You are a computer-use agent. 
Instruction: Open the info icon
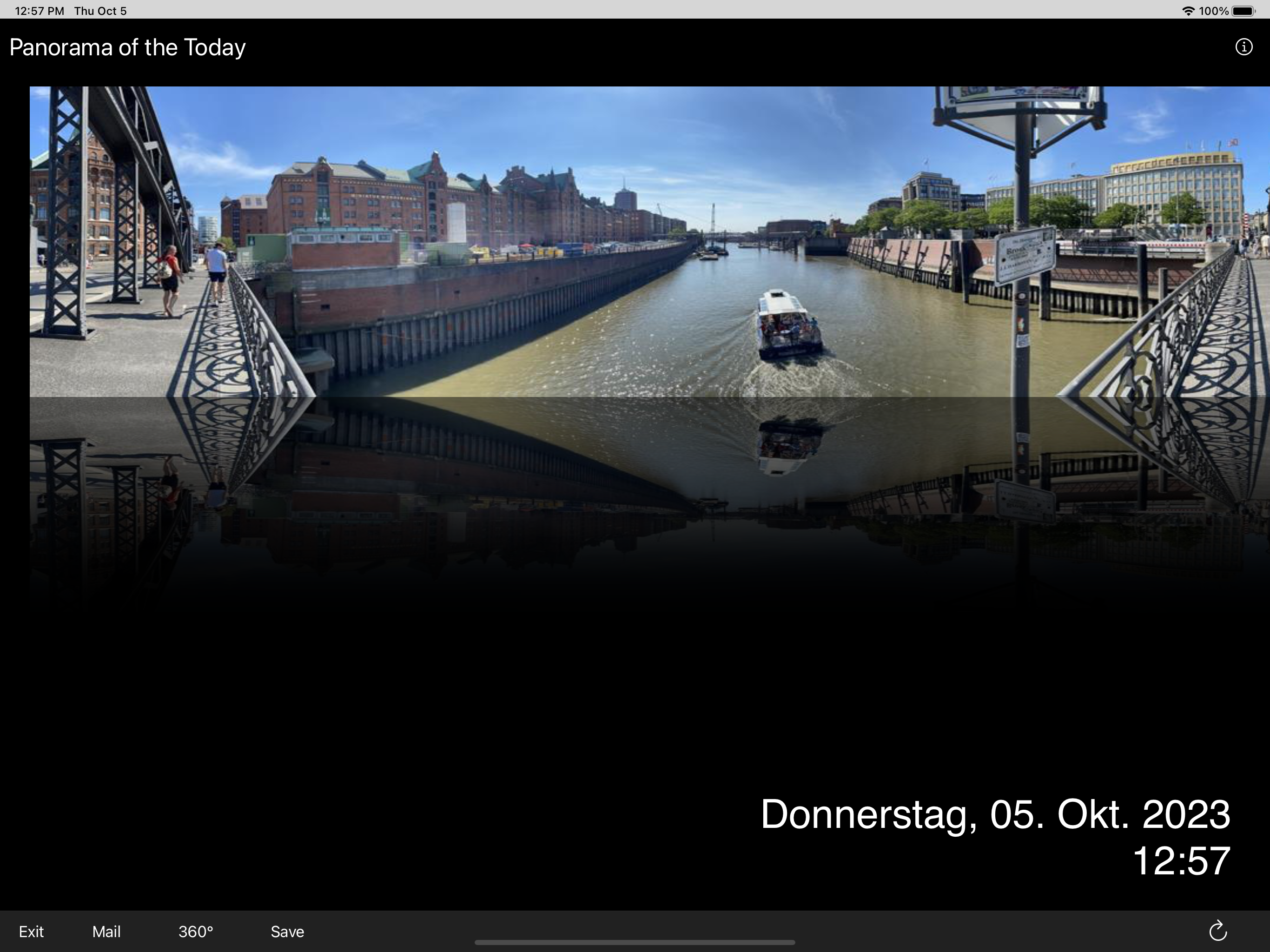(x=1244, y=47)
